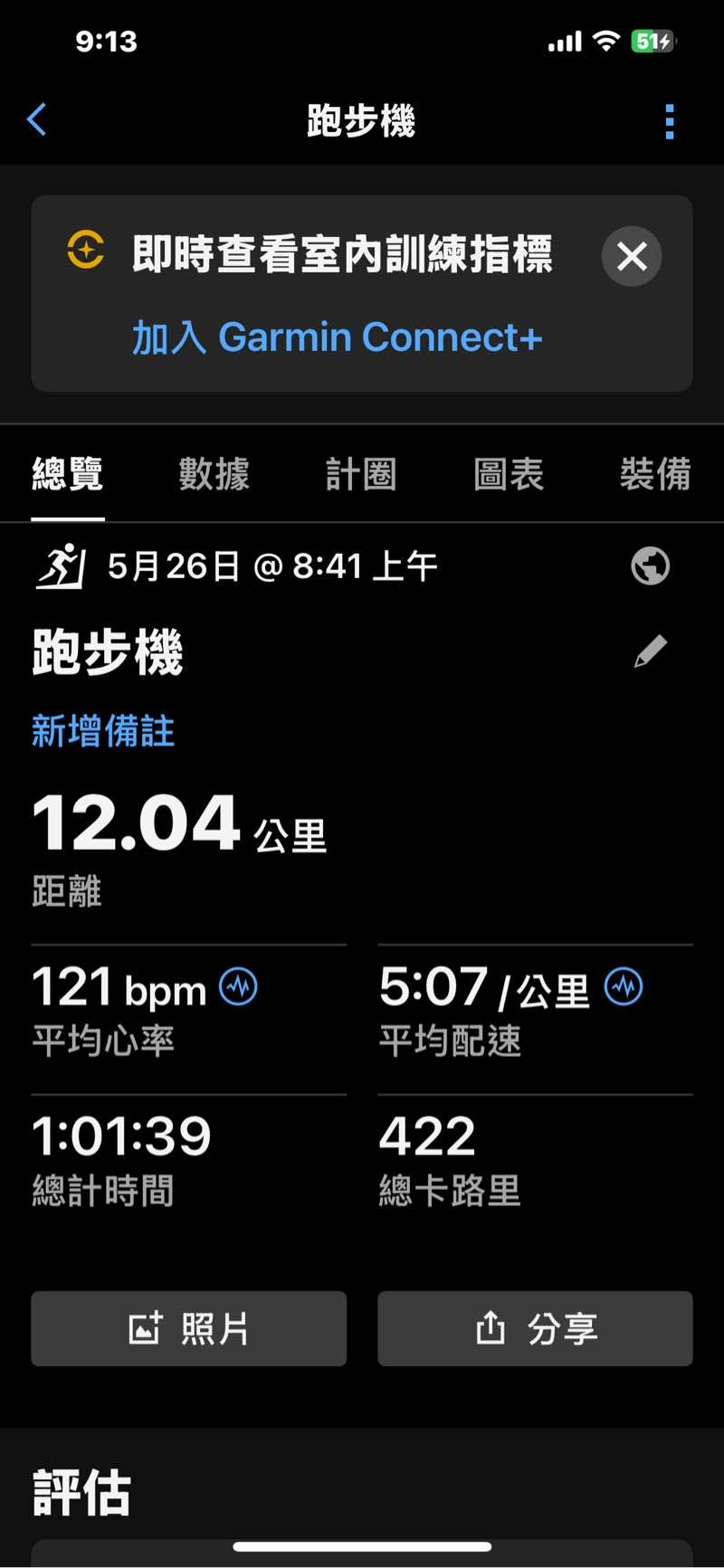This screenshot has height=1568, width=724.
Task: Switch to the 數據 tab
Action: tap(214, 474)
